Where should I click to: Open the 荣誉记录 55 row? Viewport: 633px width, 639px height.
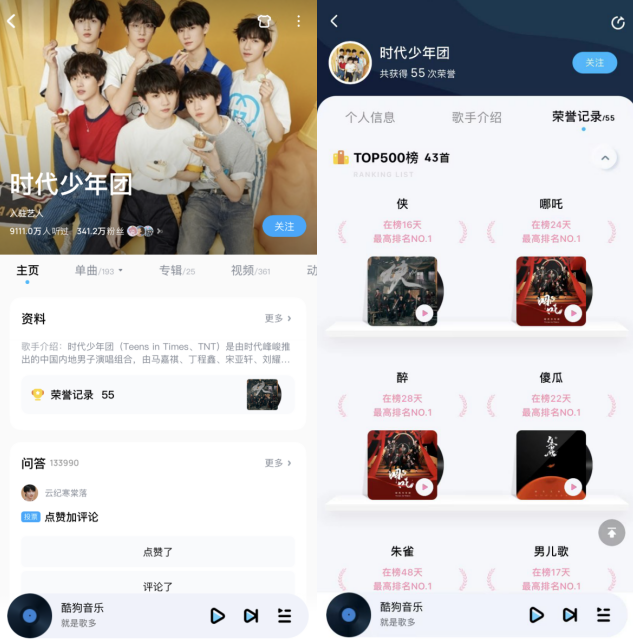pyautogui.click(x=157, y=395)
